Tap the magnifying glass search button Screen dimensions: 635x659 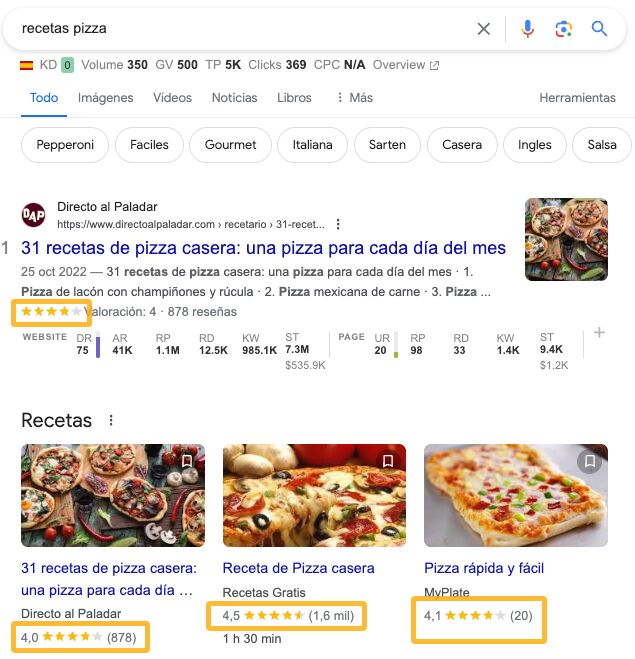coord(600,29)
